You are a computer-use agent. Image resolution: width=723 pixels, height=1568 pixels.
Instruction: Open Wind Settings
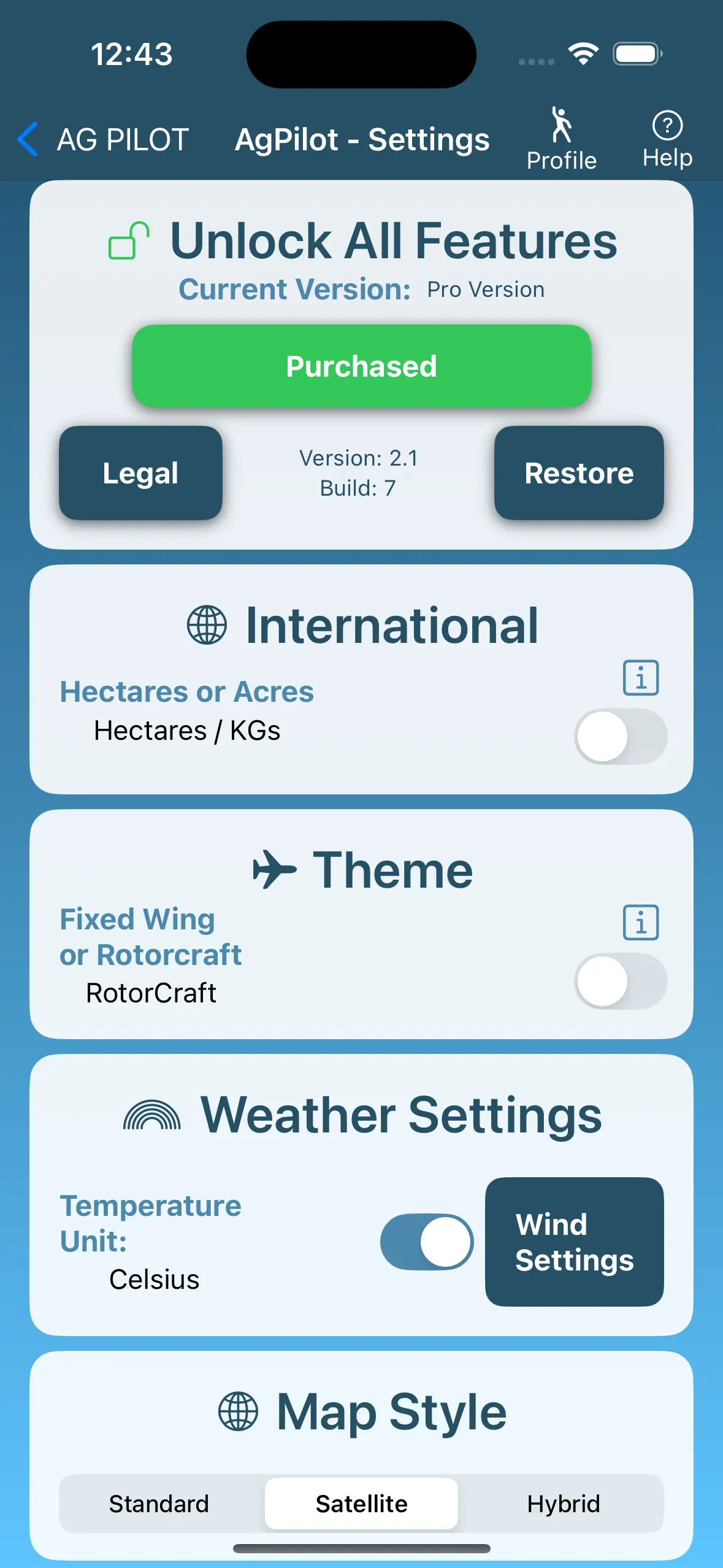pyautogui.click(x=574, y=1242)
